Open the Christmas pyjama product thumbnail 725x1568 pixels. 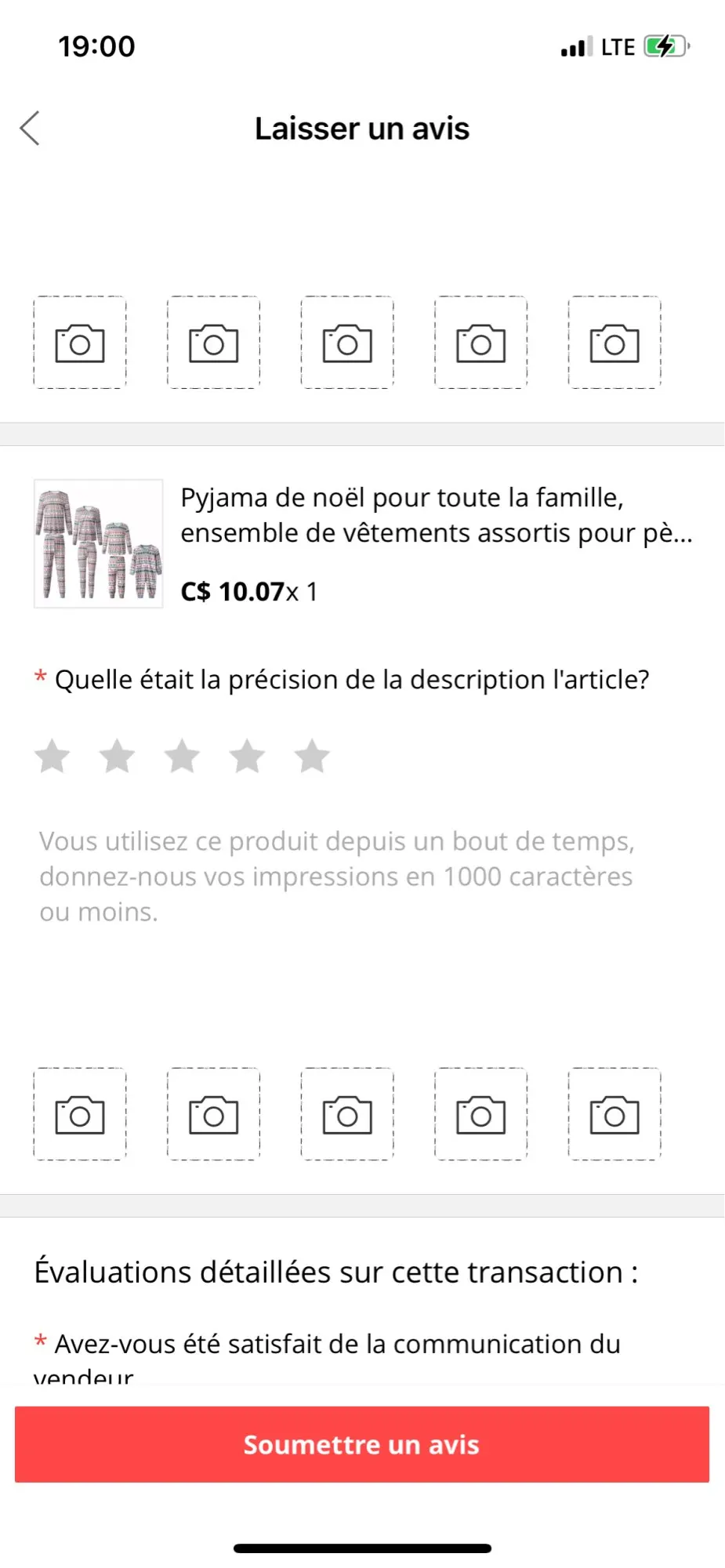(99, 543)
